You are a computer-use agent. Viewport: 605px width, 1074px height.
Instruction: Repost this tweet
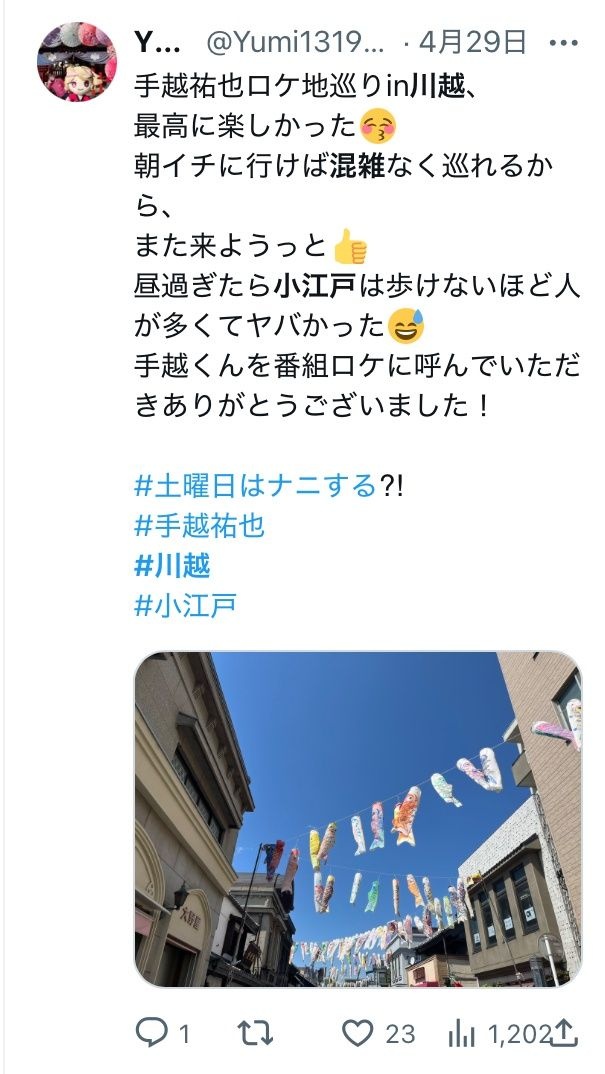click(255, 1032)
